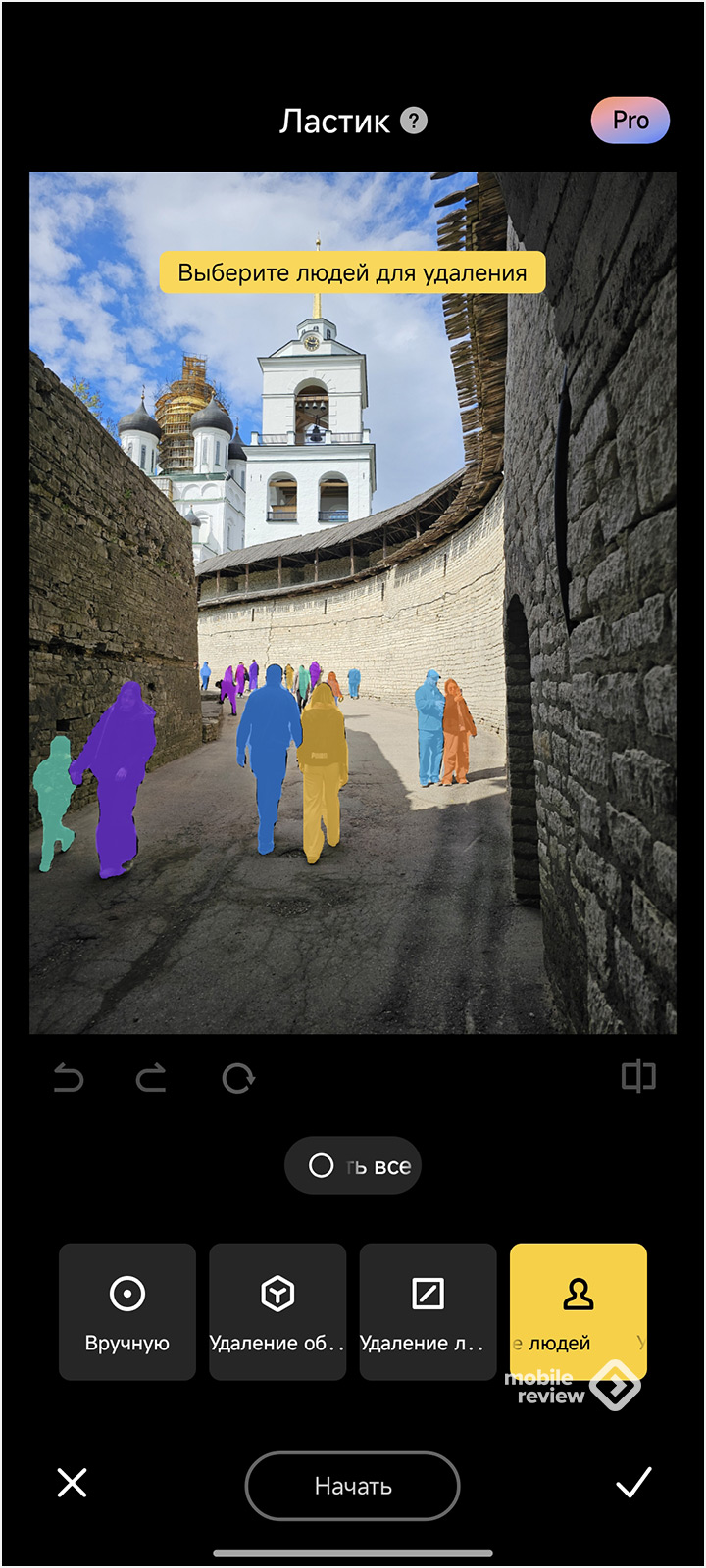Switch to Вручную mode

click(127, 1311)
